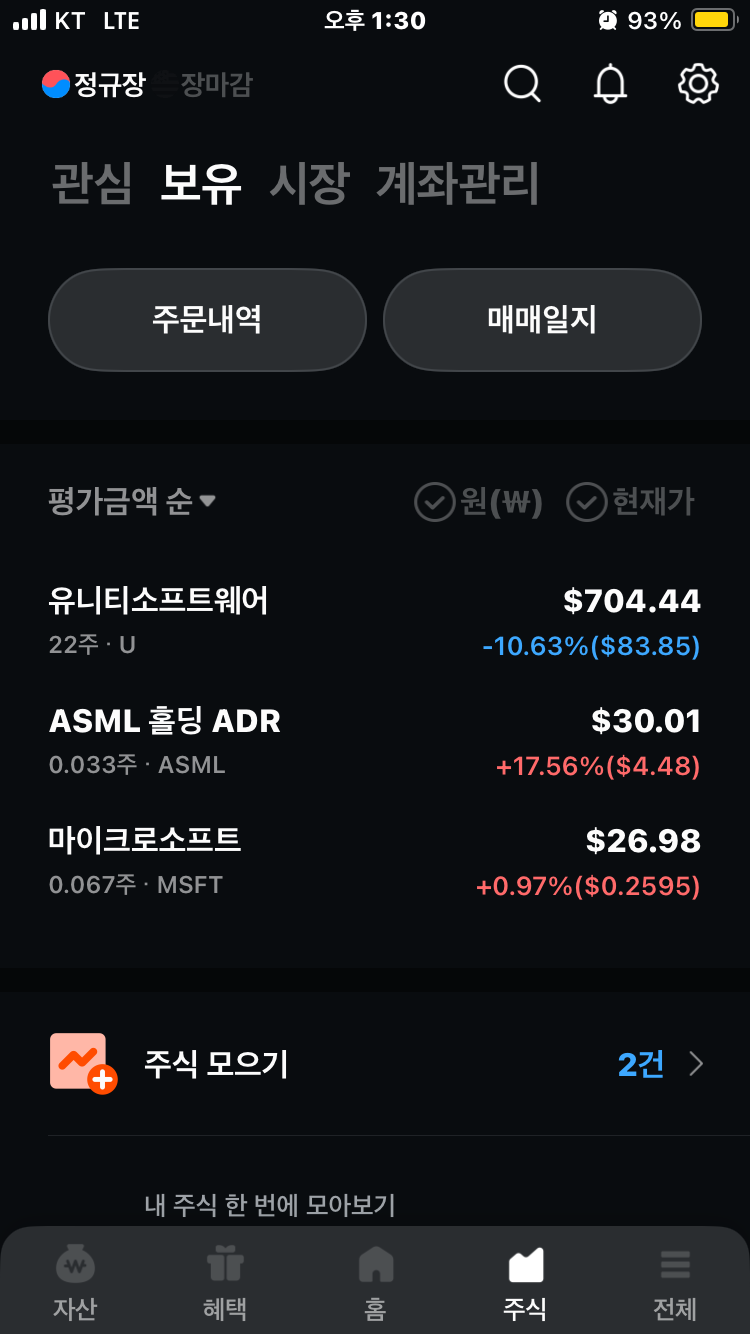Viewport: 750px width, 1334px height.
Task: Open notifications via the bell icon
Action: pyautogui.click(x=610, y=84)
